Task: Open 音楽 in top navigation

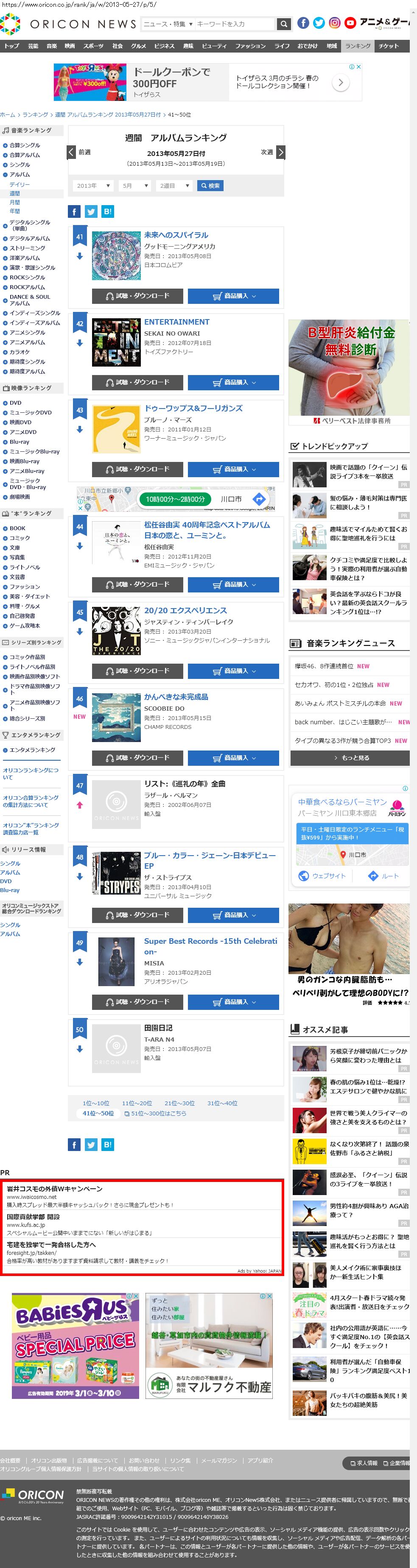Action: tap(52, 46)
